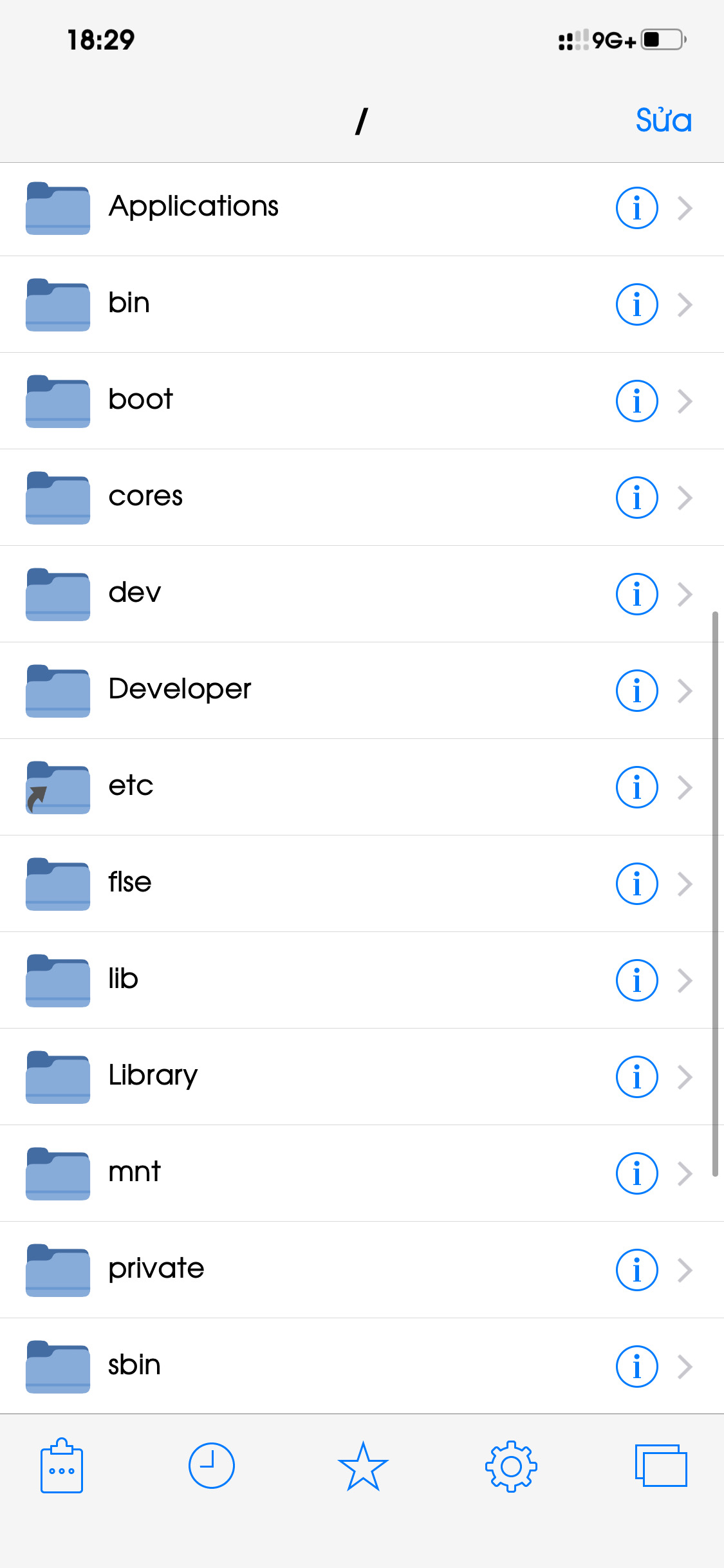724x1568 pixels.
Task: Show info for the bin folder
Action: point(636,304)
